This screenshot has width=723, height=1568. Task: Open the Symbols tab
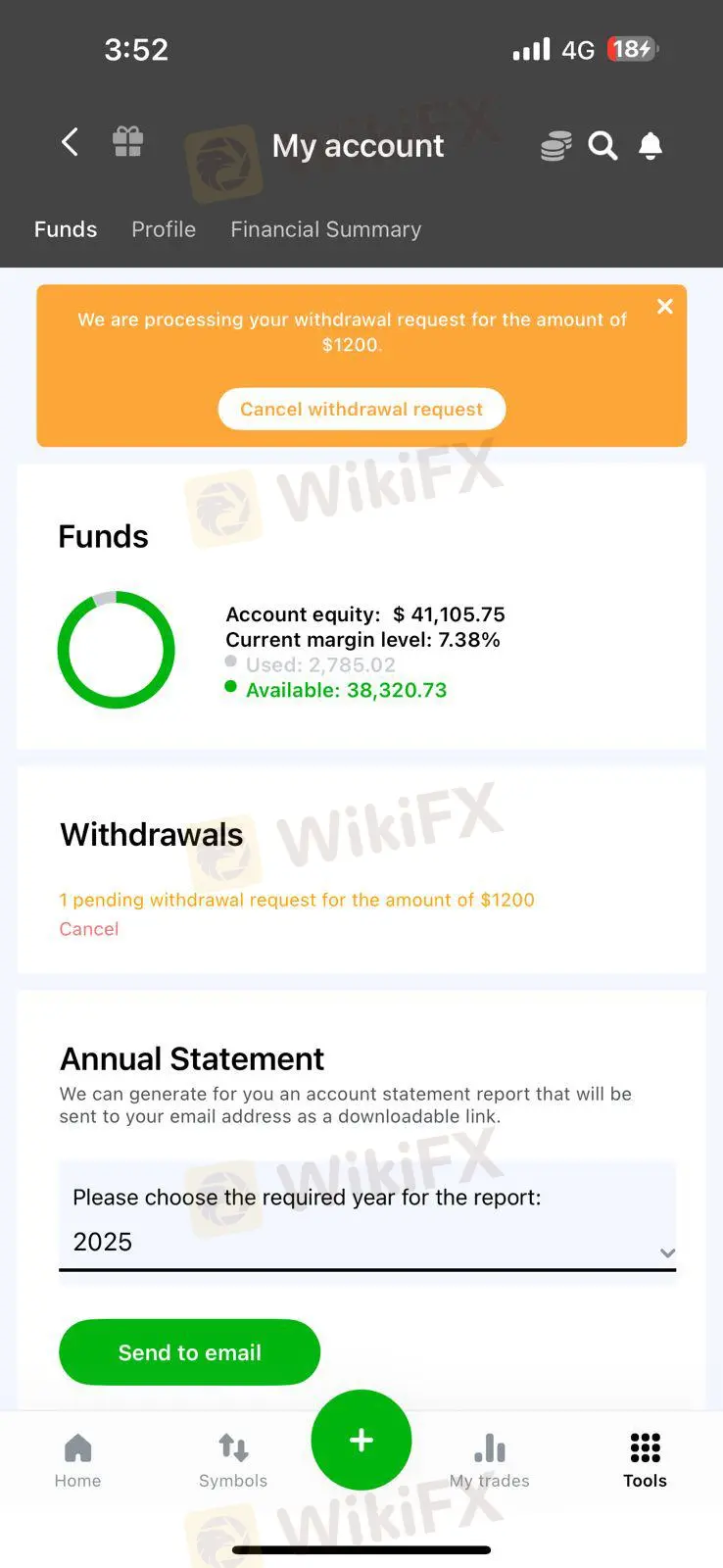point(233,1460)
